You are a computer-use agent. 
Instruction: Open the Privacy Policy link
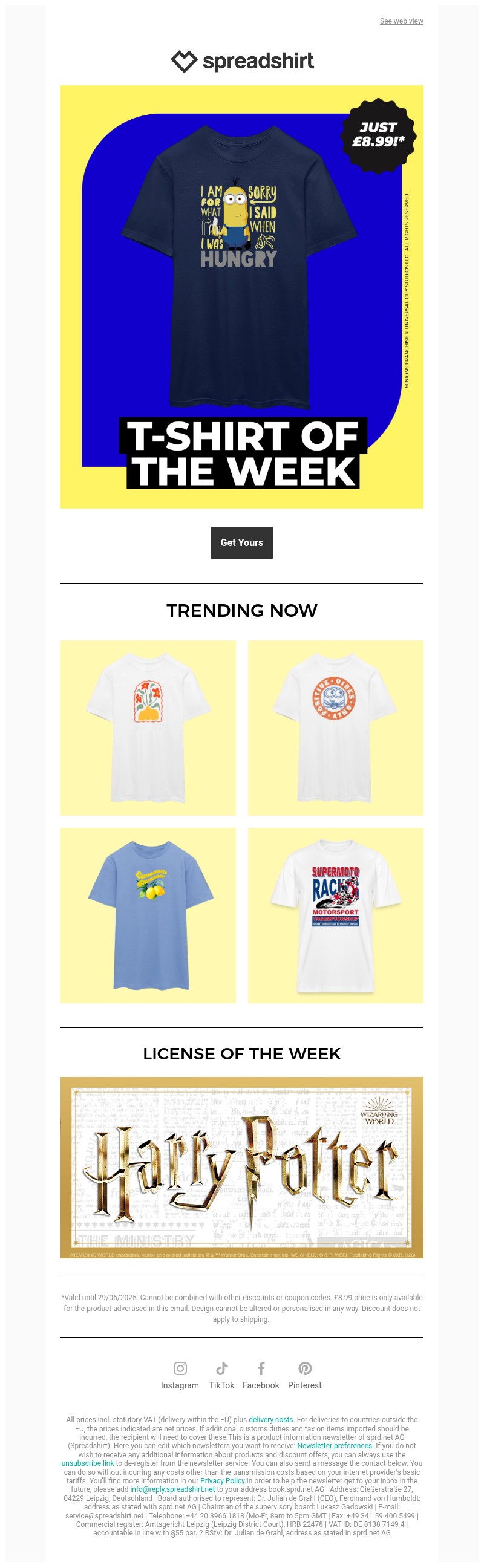[222, 1481]
